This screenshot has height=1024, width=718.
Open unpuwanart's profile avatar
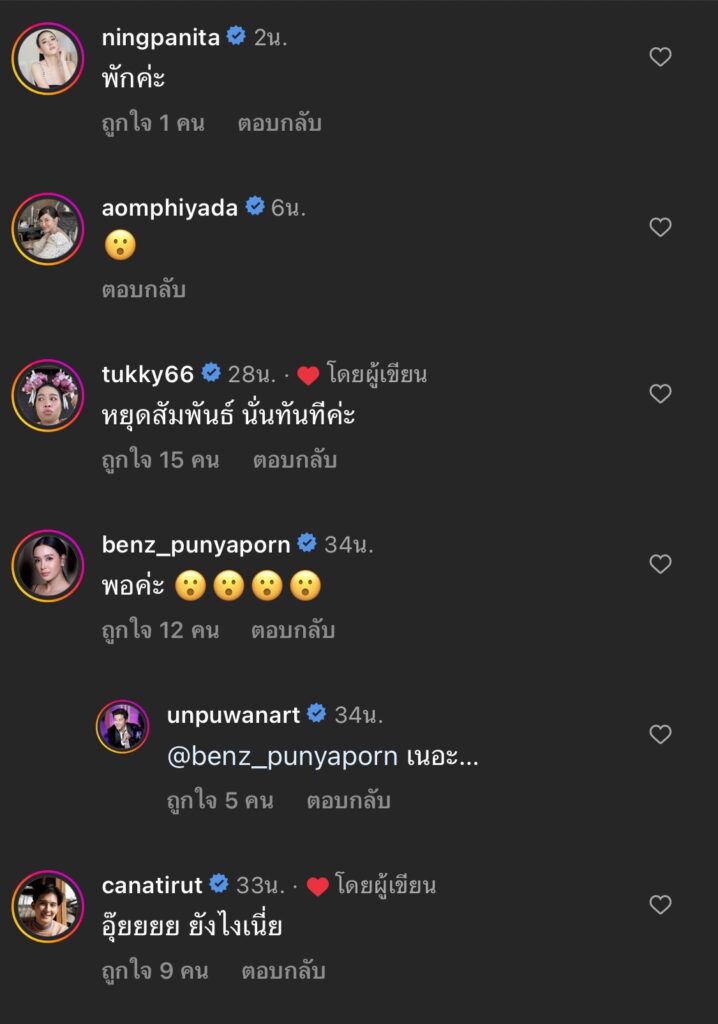[x=123, y=726]
